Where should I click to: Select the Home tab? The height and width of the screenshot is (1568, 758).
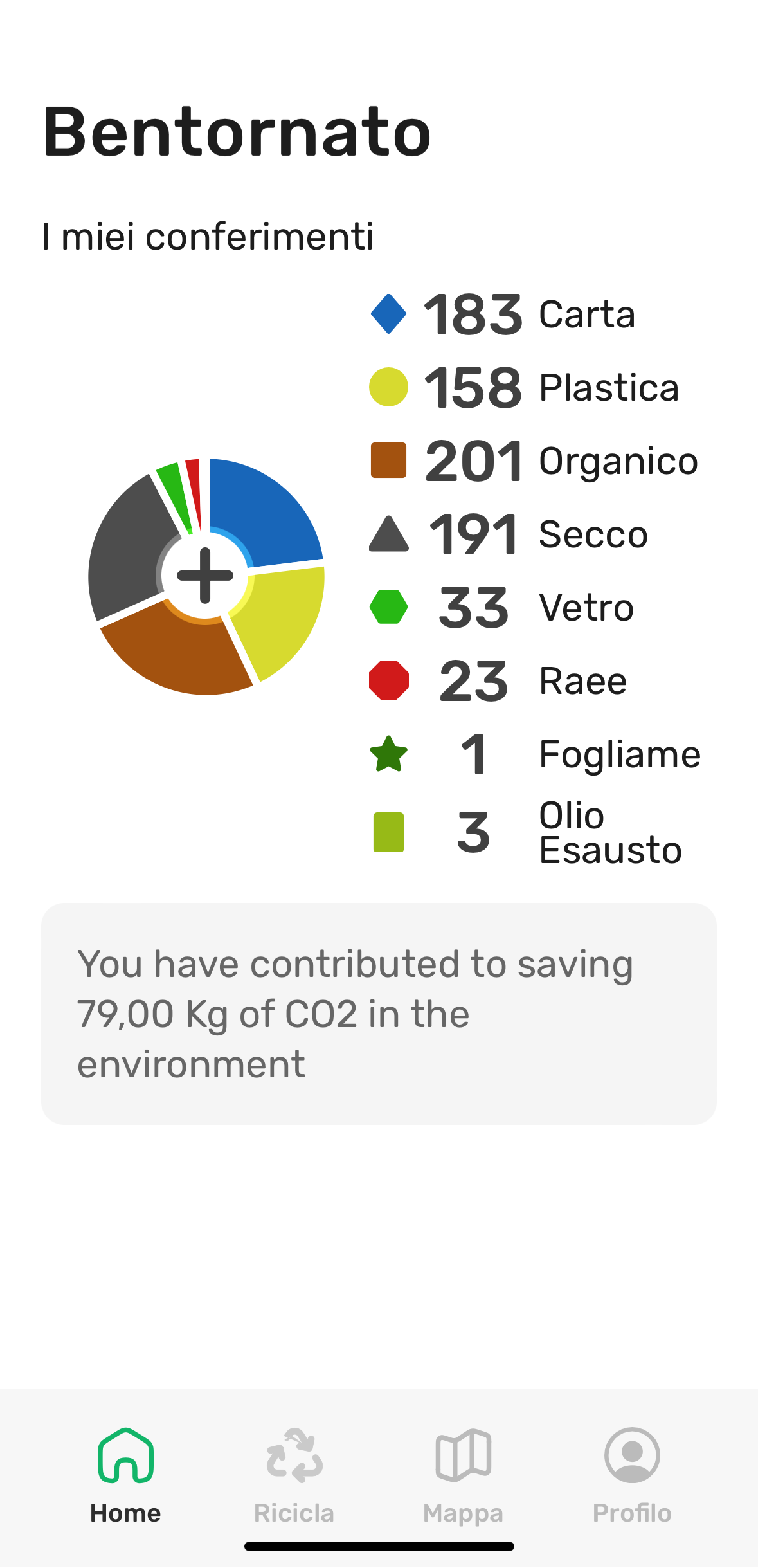pos(125,1477)
